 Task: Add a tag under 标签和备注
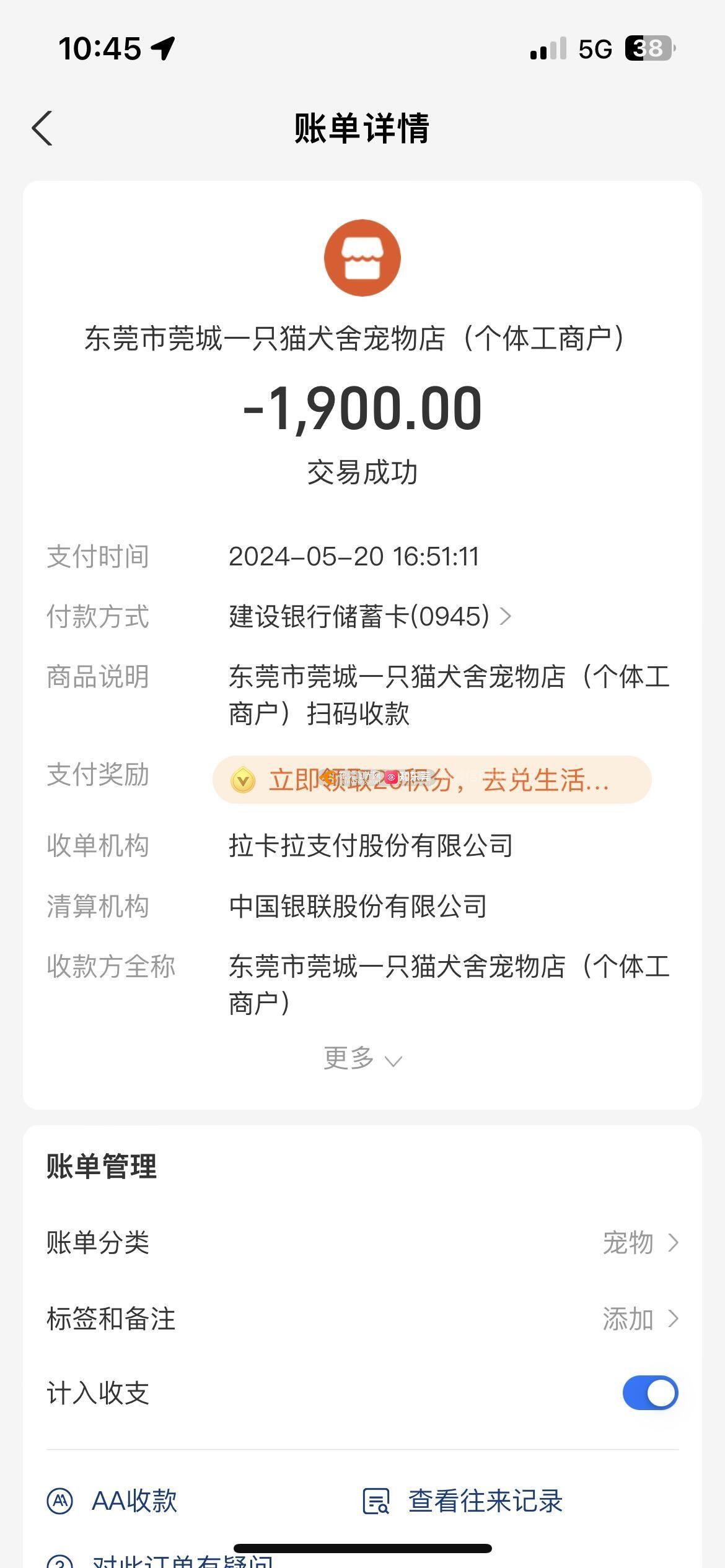coord(362,1319)
